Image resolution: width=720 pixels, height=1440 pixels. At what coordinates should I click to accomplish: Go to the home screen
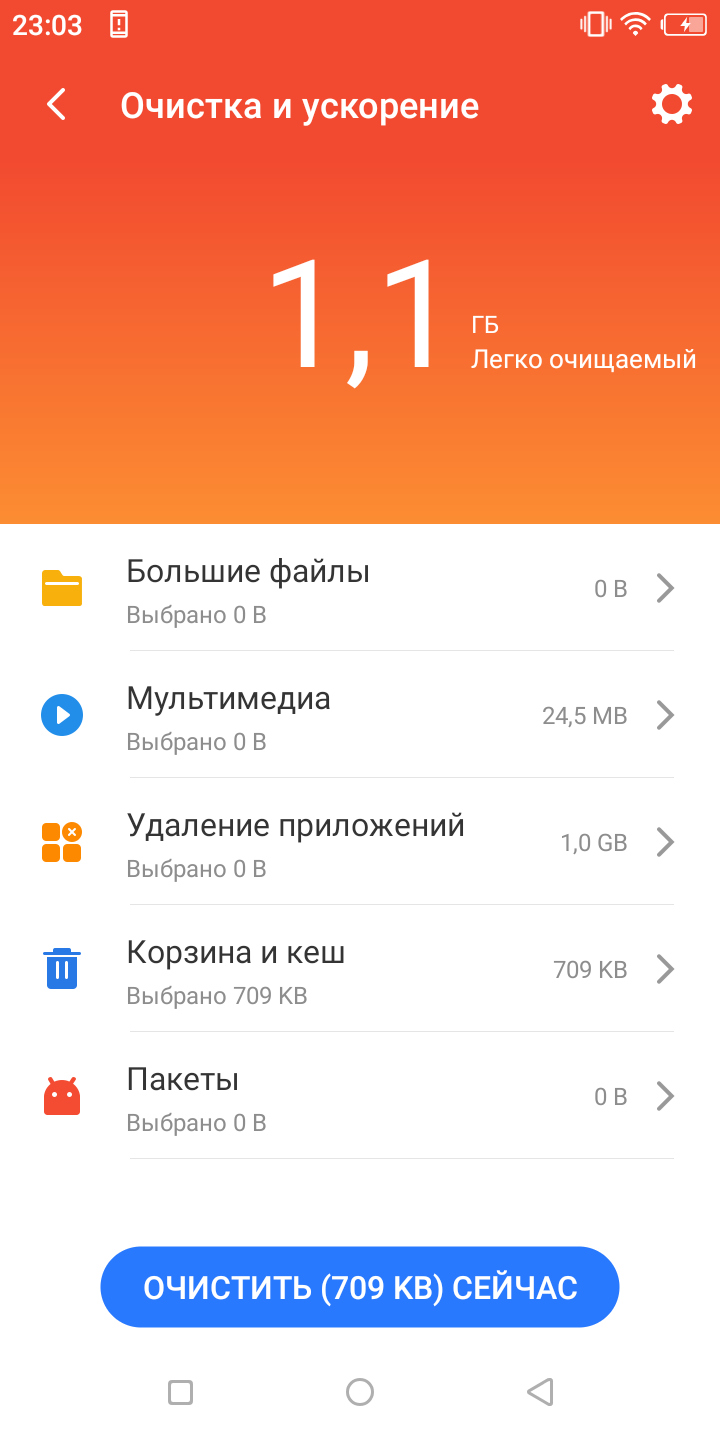(x=360, y=1391)
